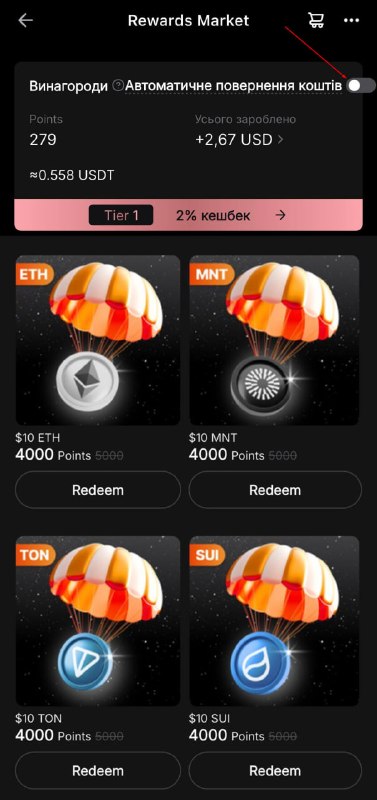This screenshot has height=800, width=377.
Task: Open the ETH parachute reward card
Action: (x=98, y=340)
